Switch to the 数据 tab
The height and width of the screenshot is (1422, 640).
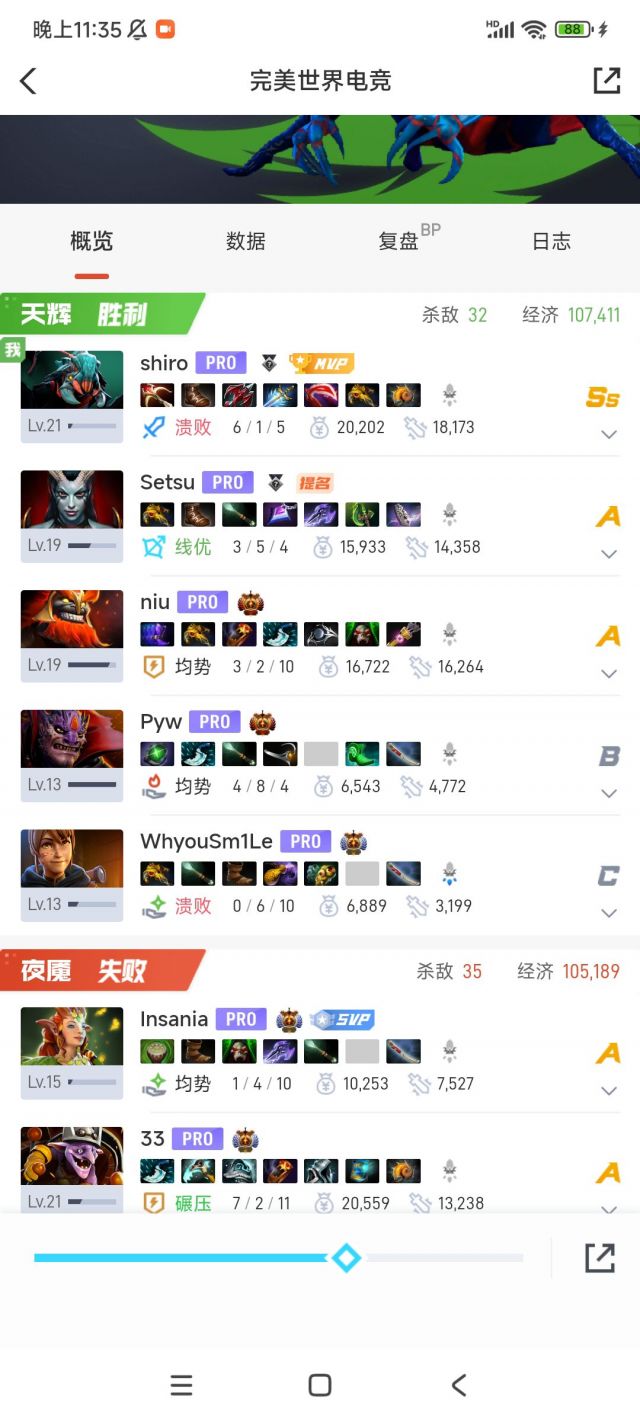point(245,241)
